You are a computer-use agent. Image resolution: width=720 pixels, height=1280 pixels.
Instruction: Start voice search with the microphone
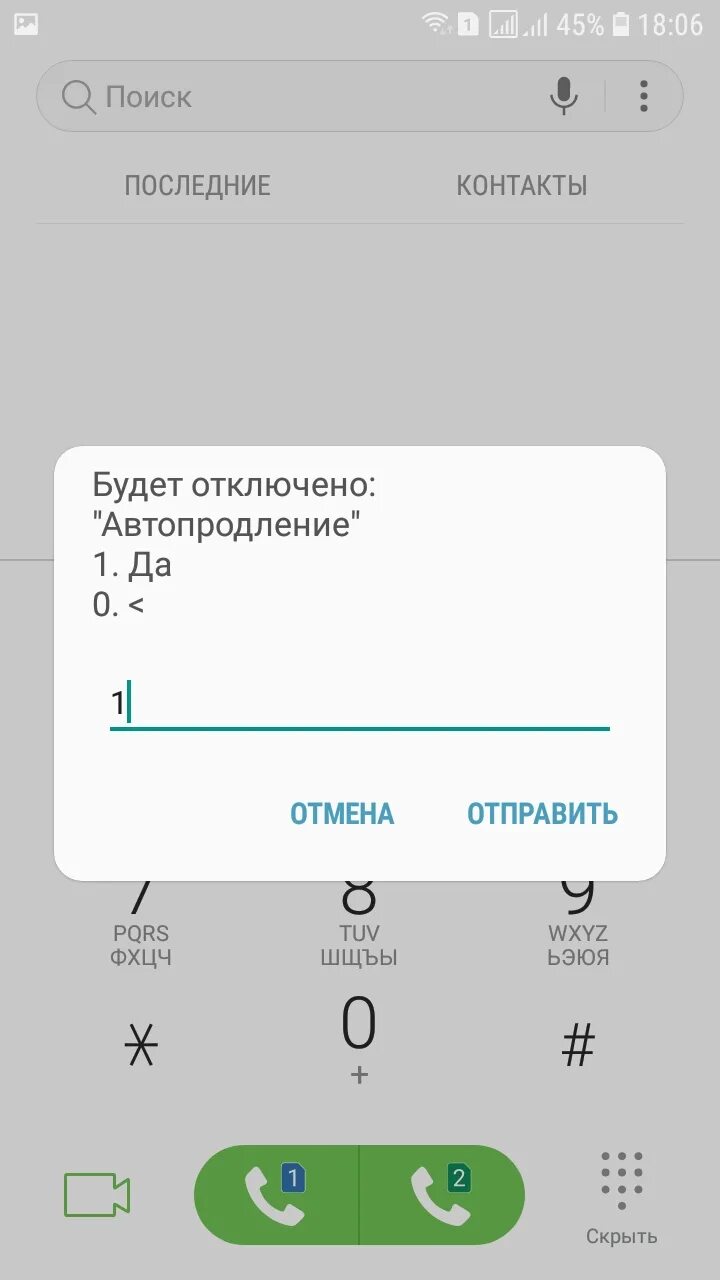[x=564, y=97]
